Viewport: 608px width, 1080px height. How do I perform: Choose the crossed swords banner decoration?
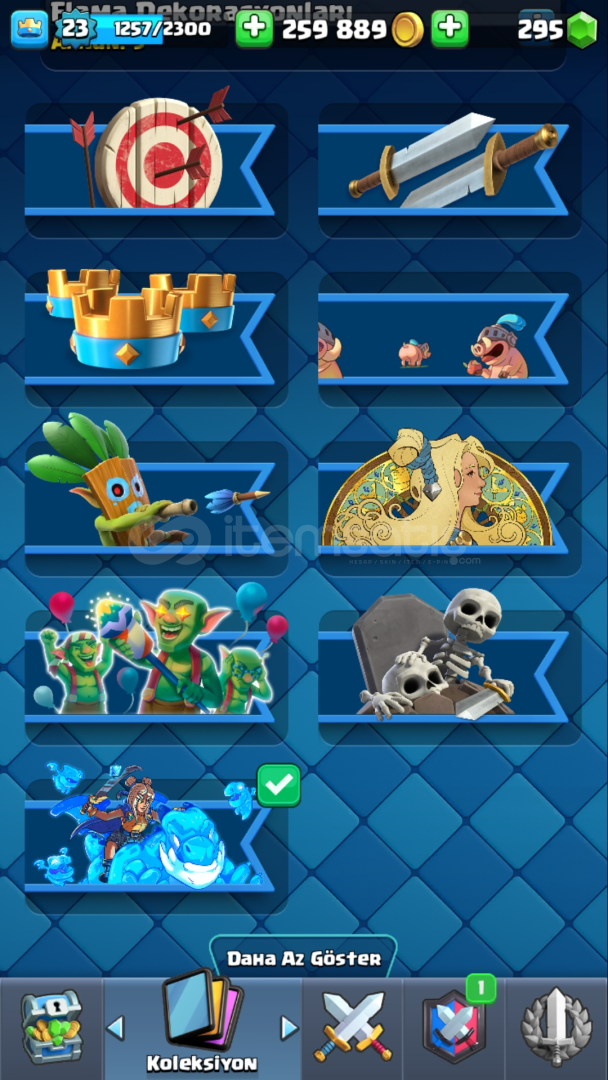coord(450,170)
